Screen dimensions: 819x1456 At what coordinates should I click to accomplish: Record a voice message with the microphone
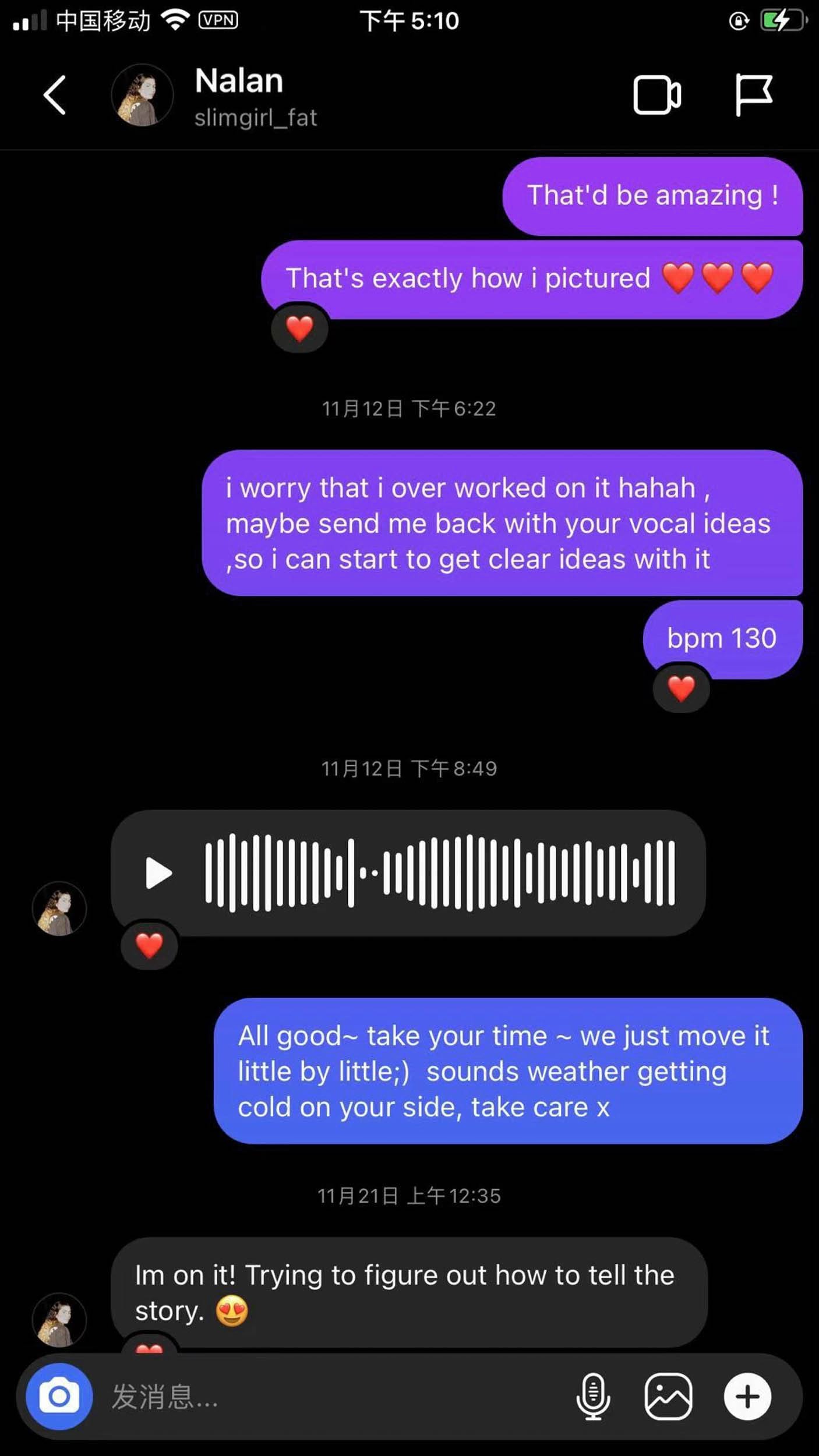[x=593, y=1397]
